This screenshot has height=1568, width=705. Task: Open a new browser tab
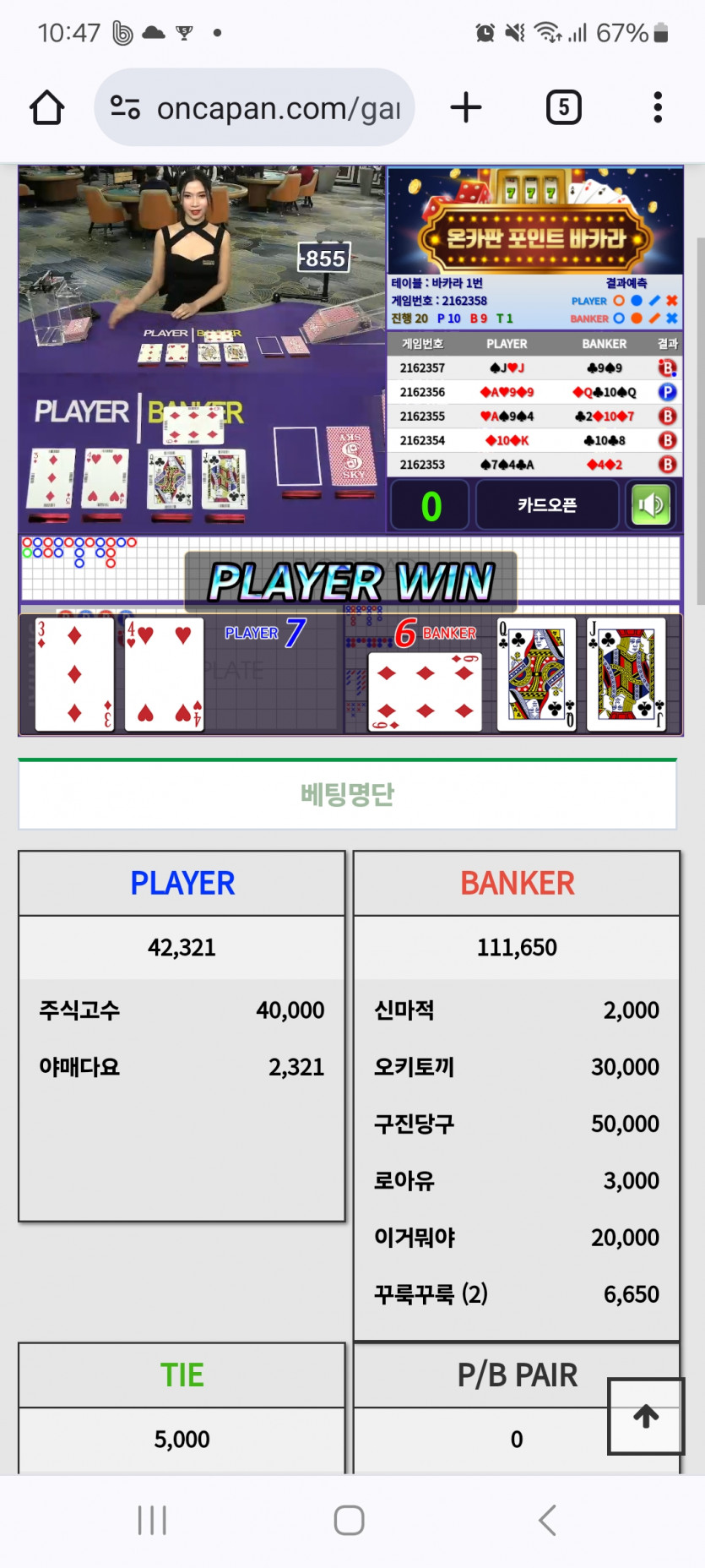pos(466,108)
